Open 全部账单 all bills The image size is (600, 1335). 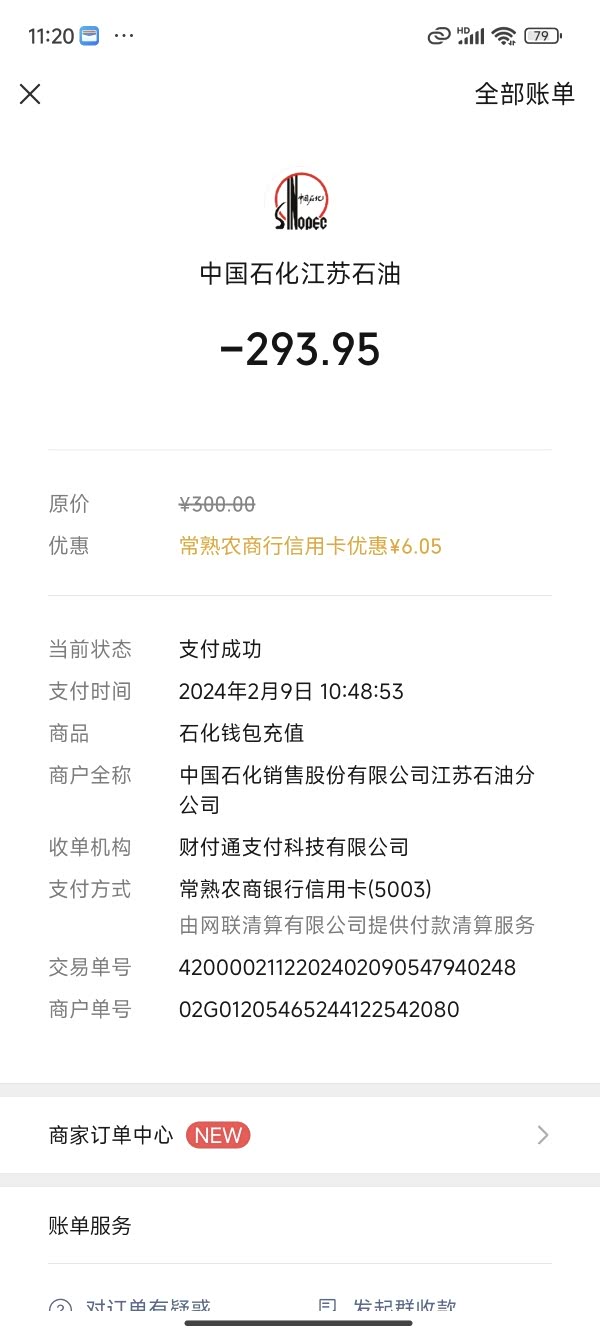(x=524, y=94)
